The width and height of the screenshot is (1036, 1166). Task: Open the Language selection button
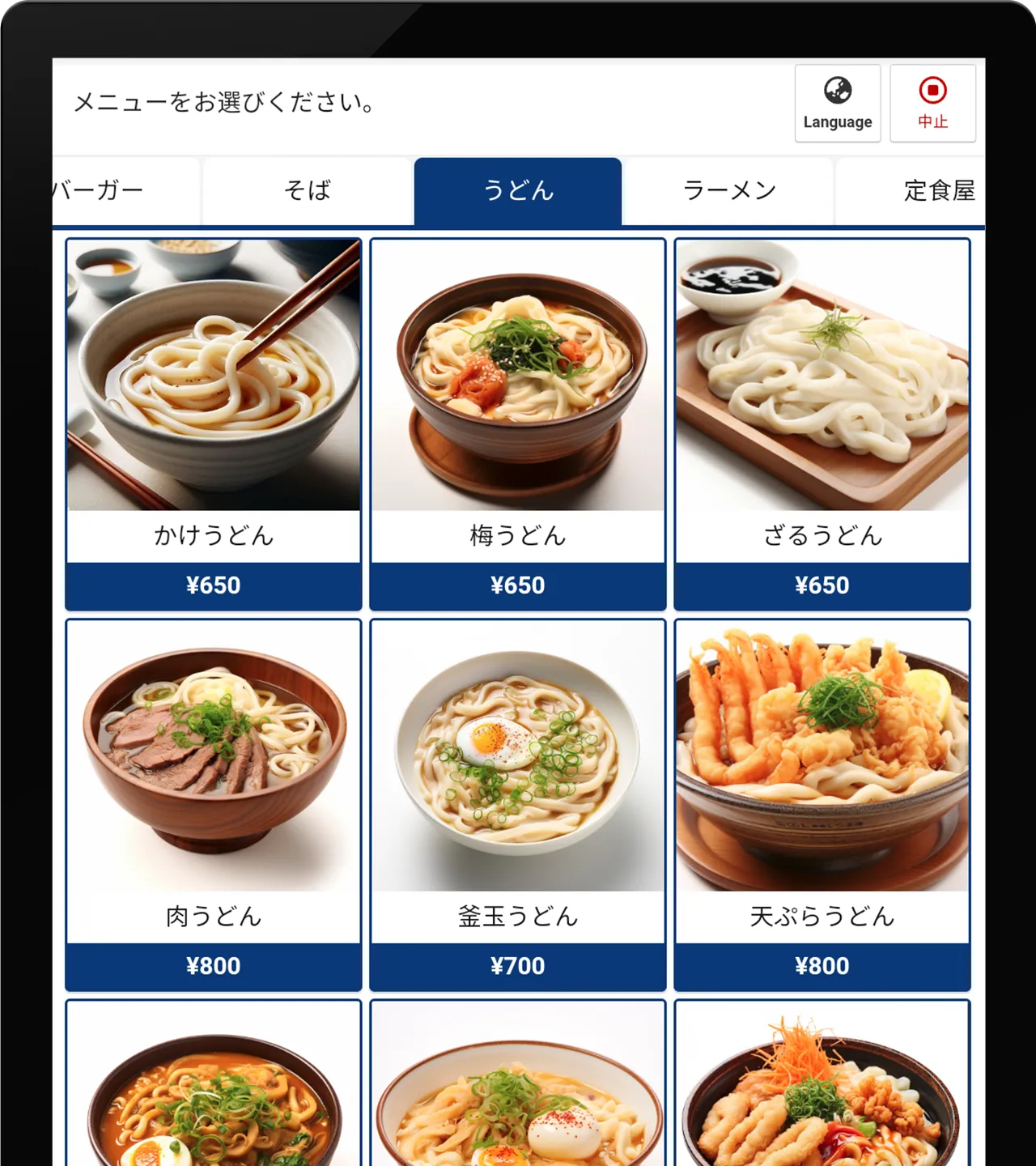tap(837, 104)
